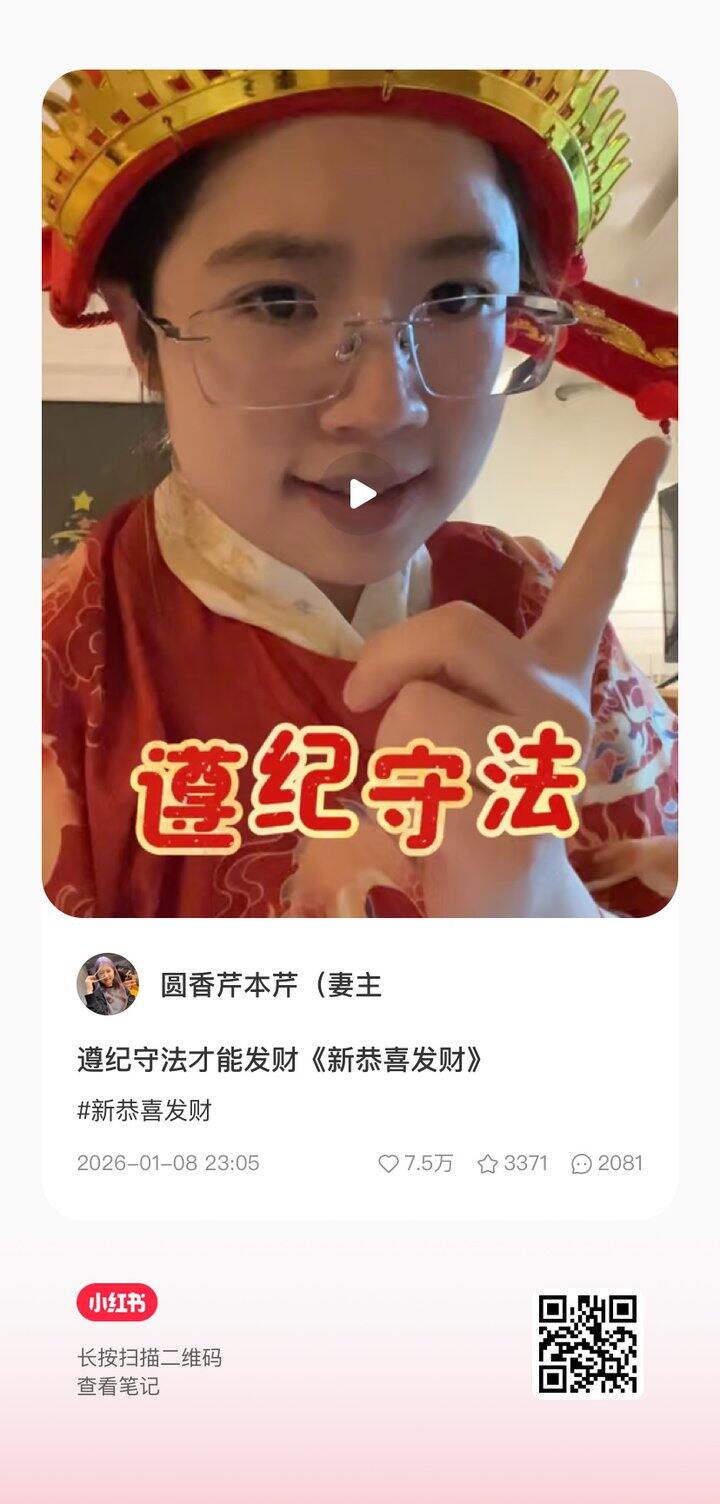
Task: Click the publish date 2026-01-08 23:05
Action: (167, 1164)
